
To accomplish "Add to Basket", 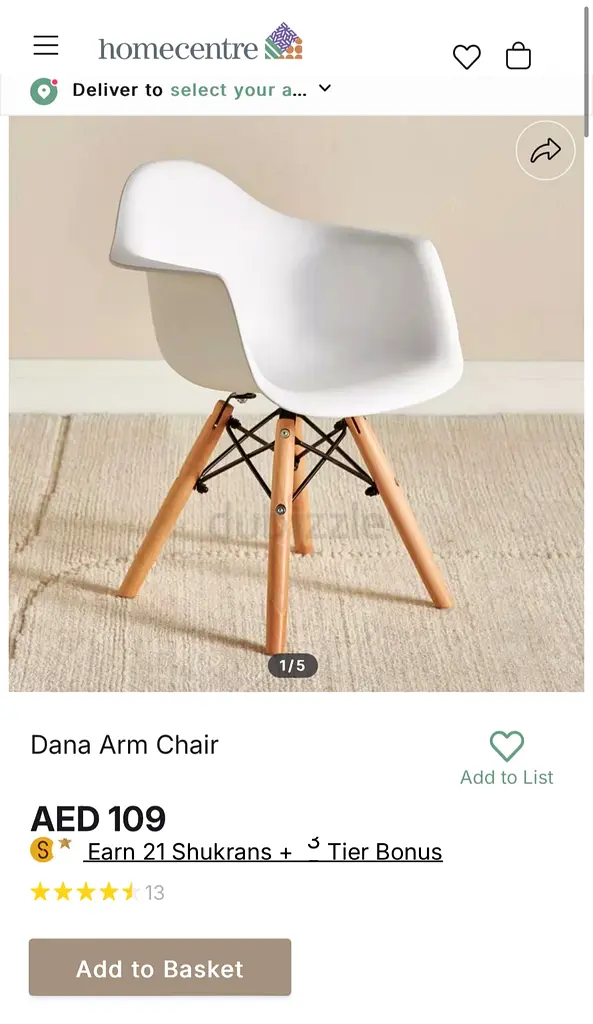I will pyautogui.click(x=160, y=968).
